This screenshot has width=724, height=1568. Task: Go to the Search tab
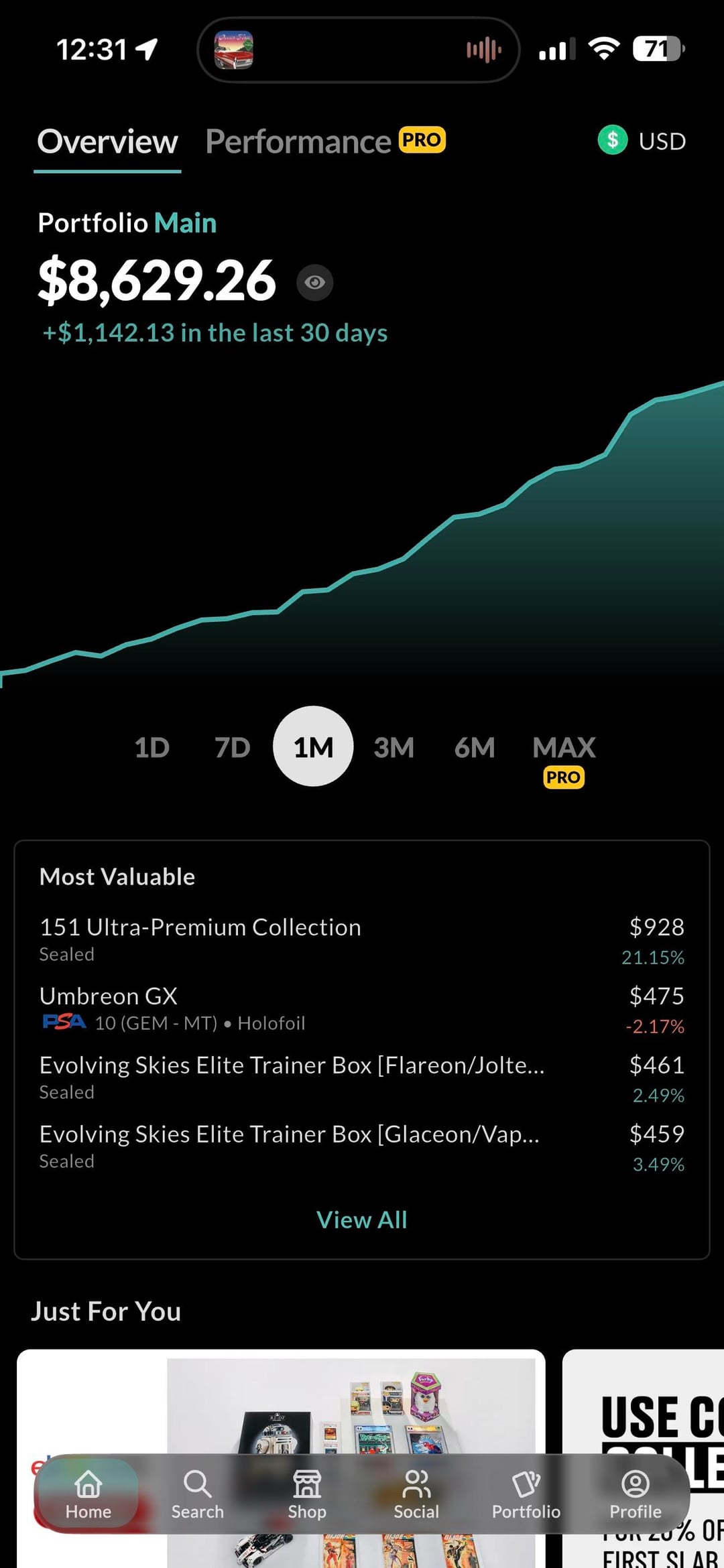(197, 1494)
